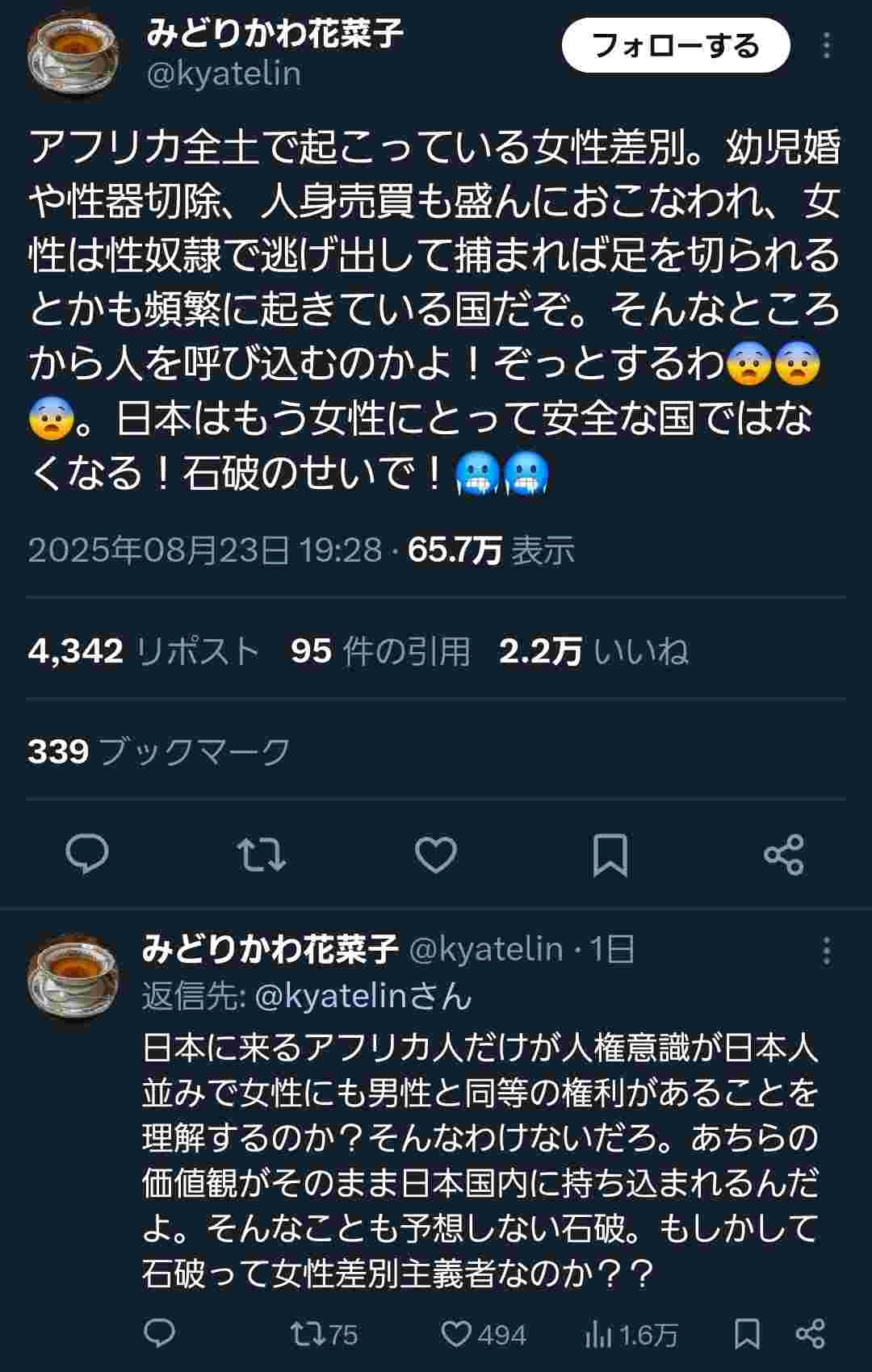This screenshot has width=872, height=1372.
Task: Tap the フォローする button
Action: click(675, 45)
